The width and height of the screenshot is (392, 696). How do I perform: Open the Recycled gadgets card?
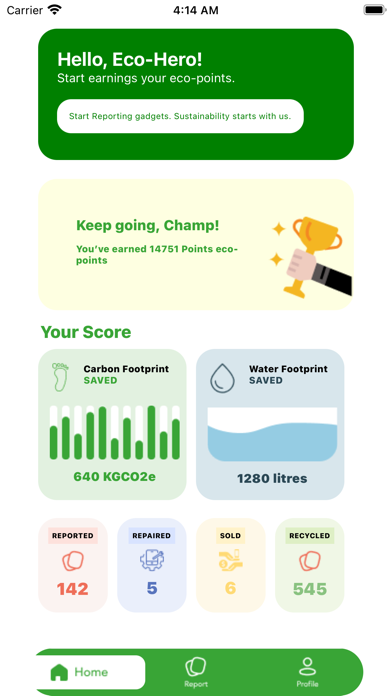pos(310,565)
